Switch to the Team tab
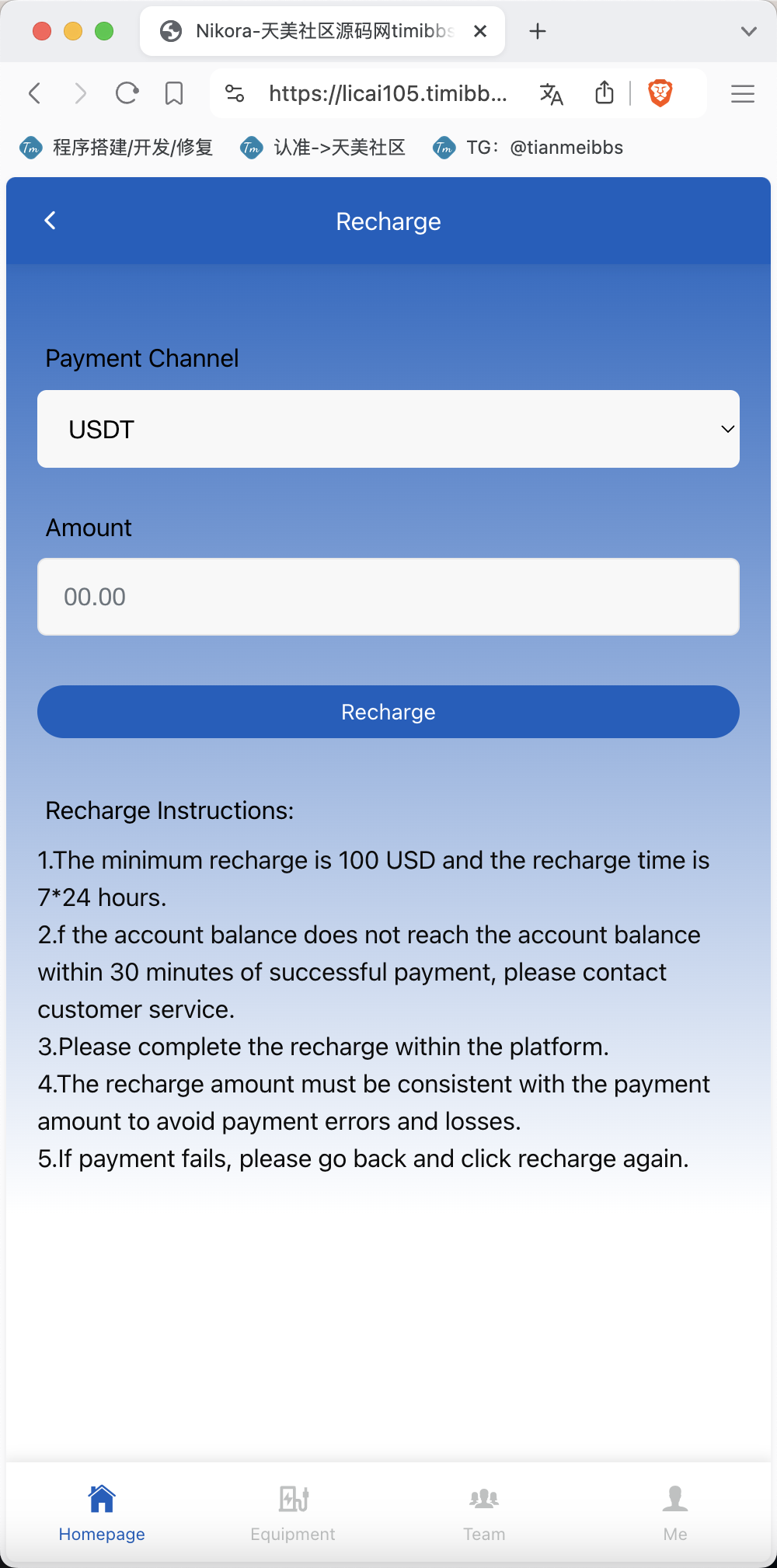Viewport: 777px width, 1568px height. 484,1513
